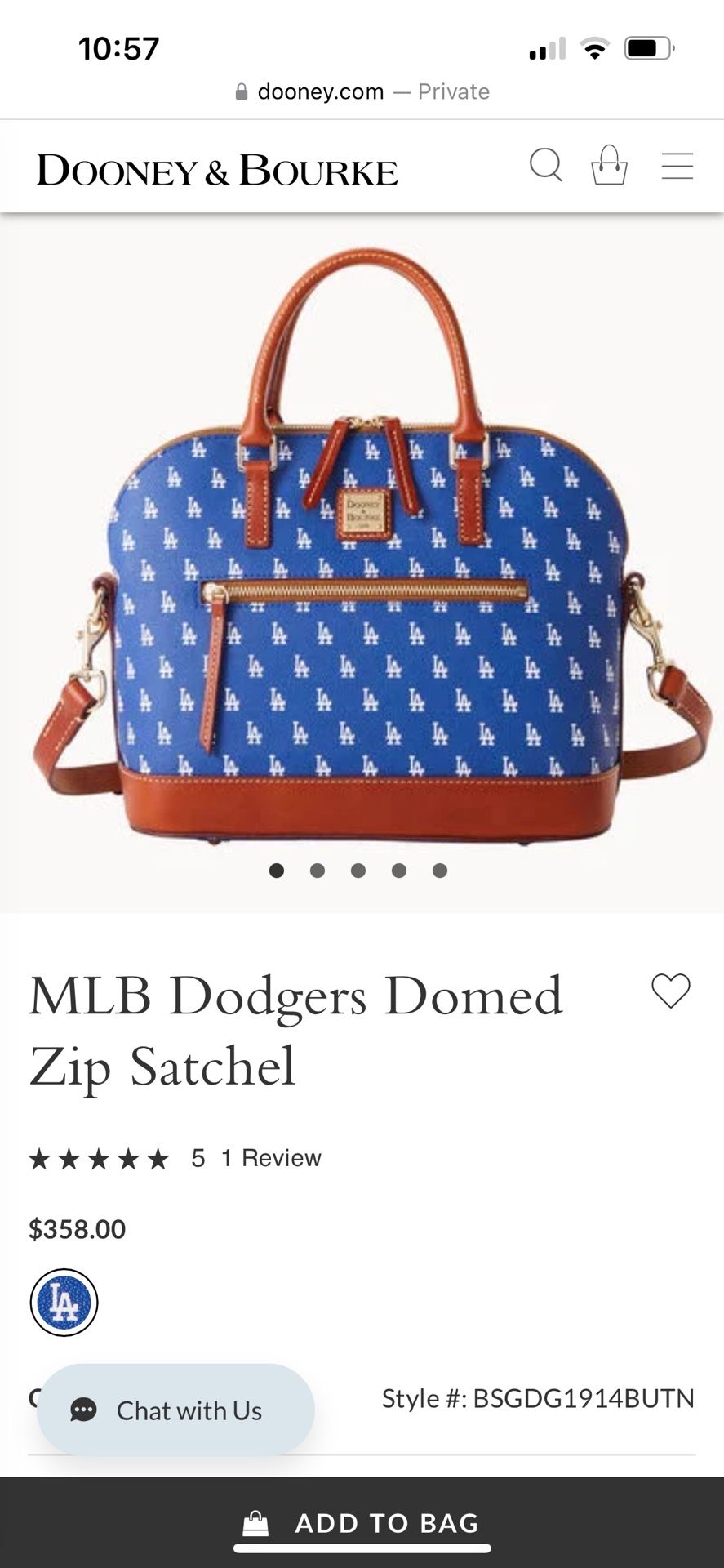Start a Chat with Us

175,1410
